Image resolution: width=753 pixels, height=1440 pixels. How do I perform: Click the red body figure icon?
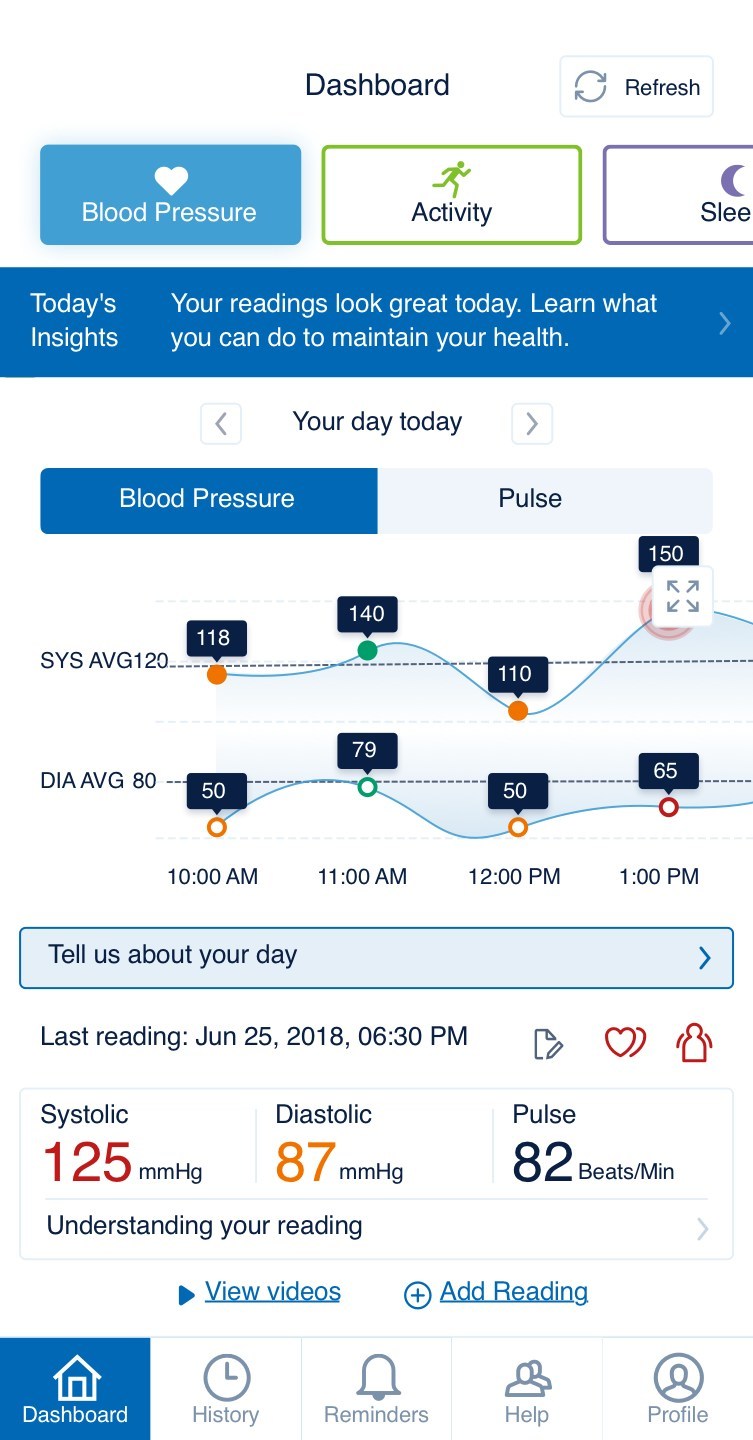[x=694, y=1043]
